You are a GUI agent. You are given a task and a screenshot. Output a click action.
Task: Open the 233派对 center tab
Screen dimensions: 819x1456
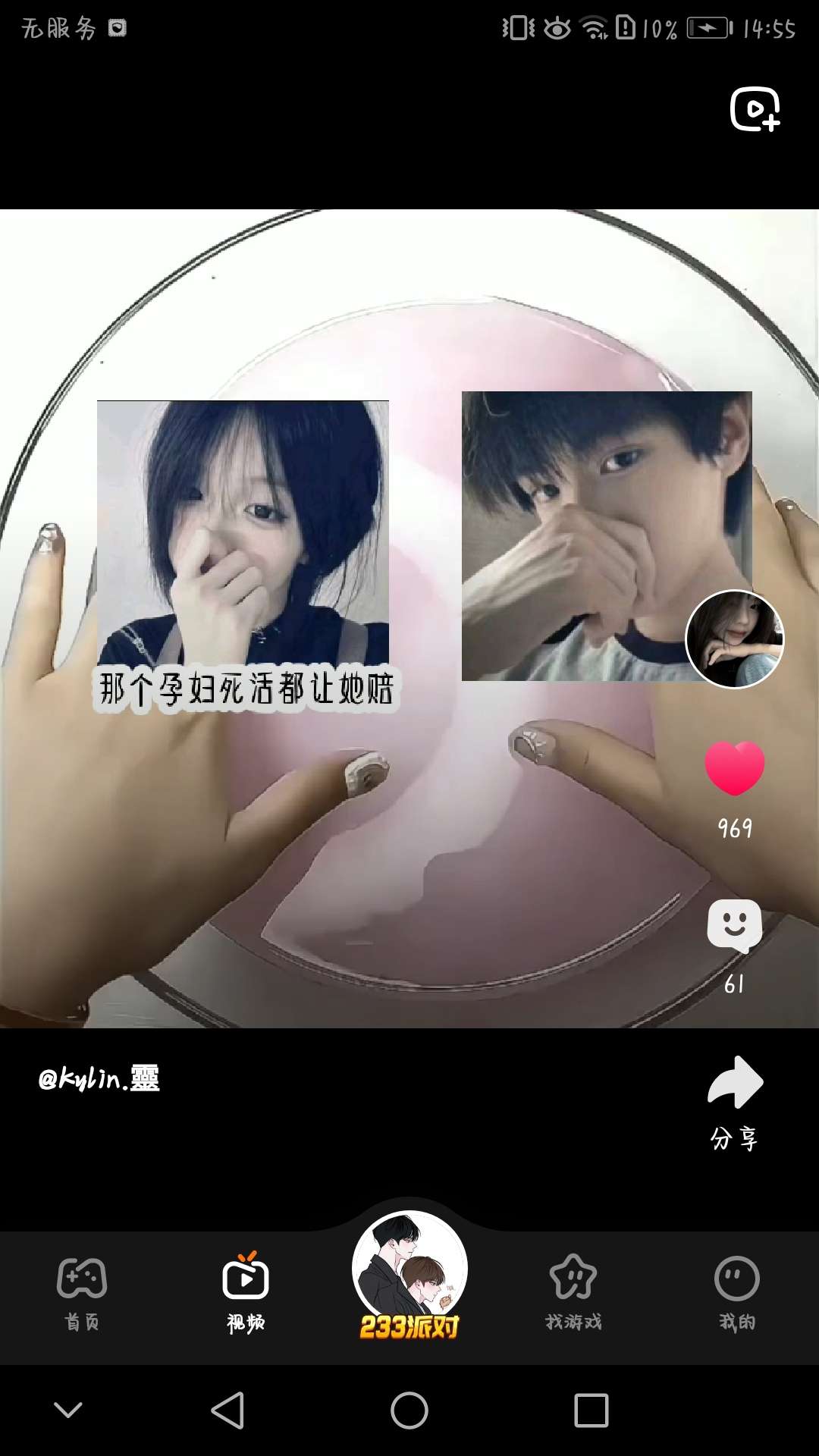coord(409,1274)
